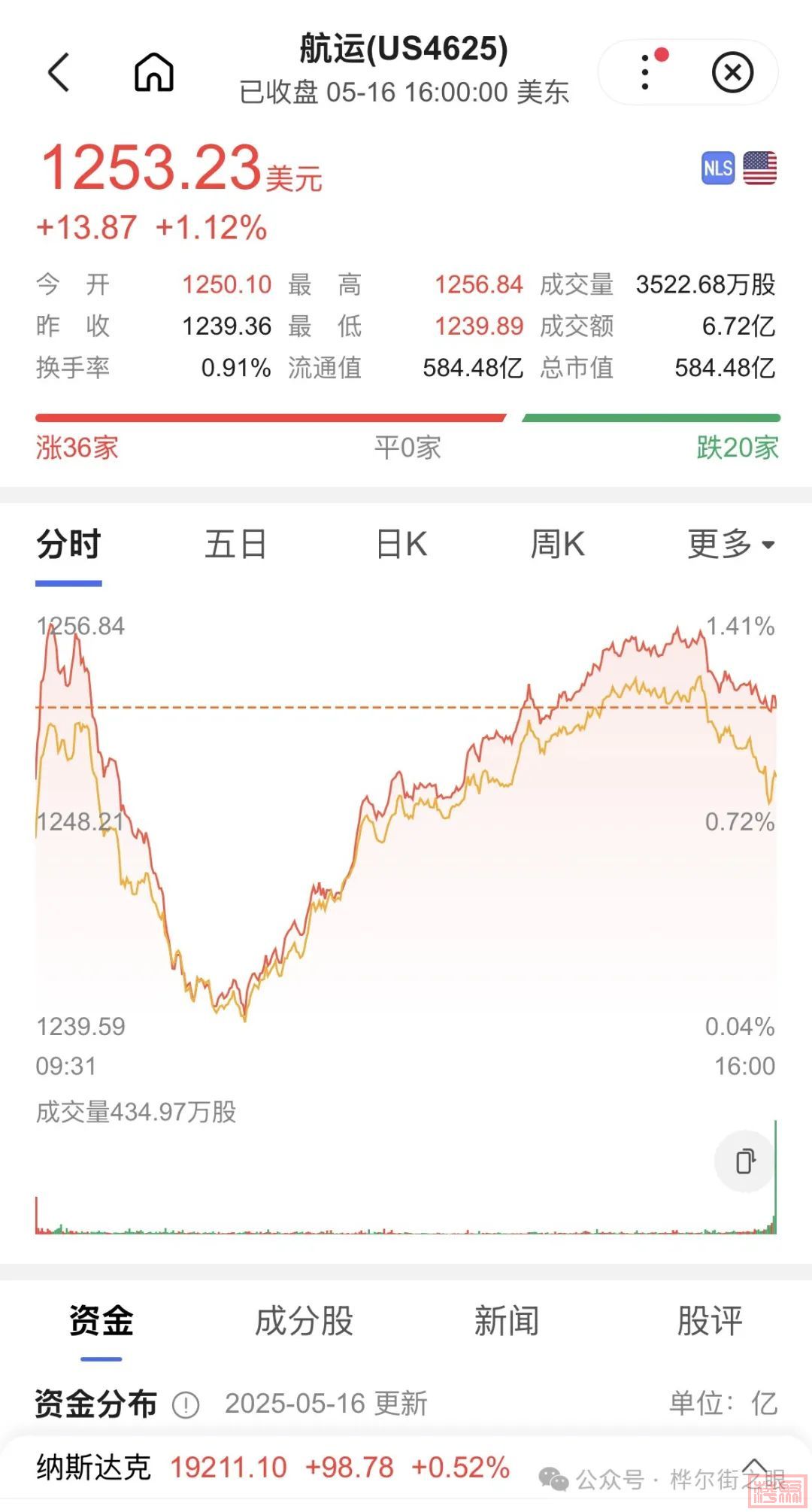Rotate chart to landscape view icon
Image resolution: width=812 pixels, height=1512 pixels.
click(x=745, y=1161)
